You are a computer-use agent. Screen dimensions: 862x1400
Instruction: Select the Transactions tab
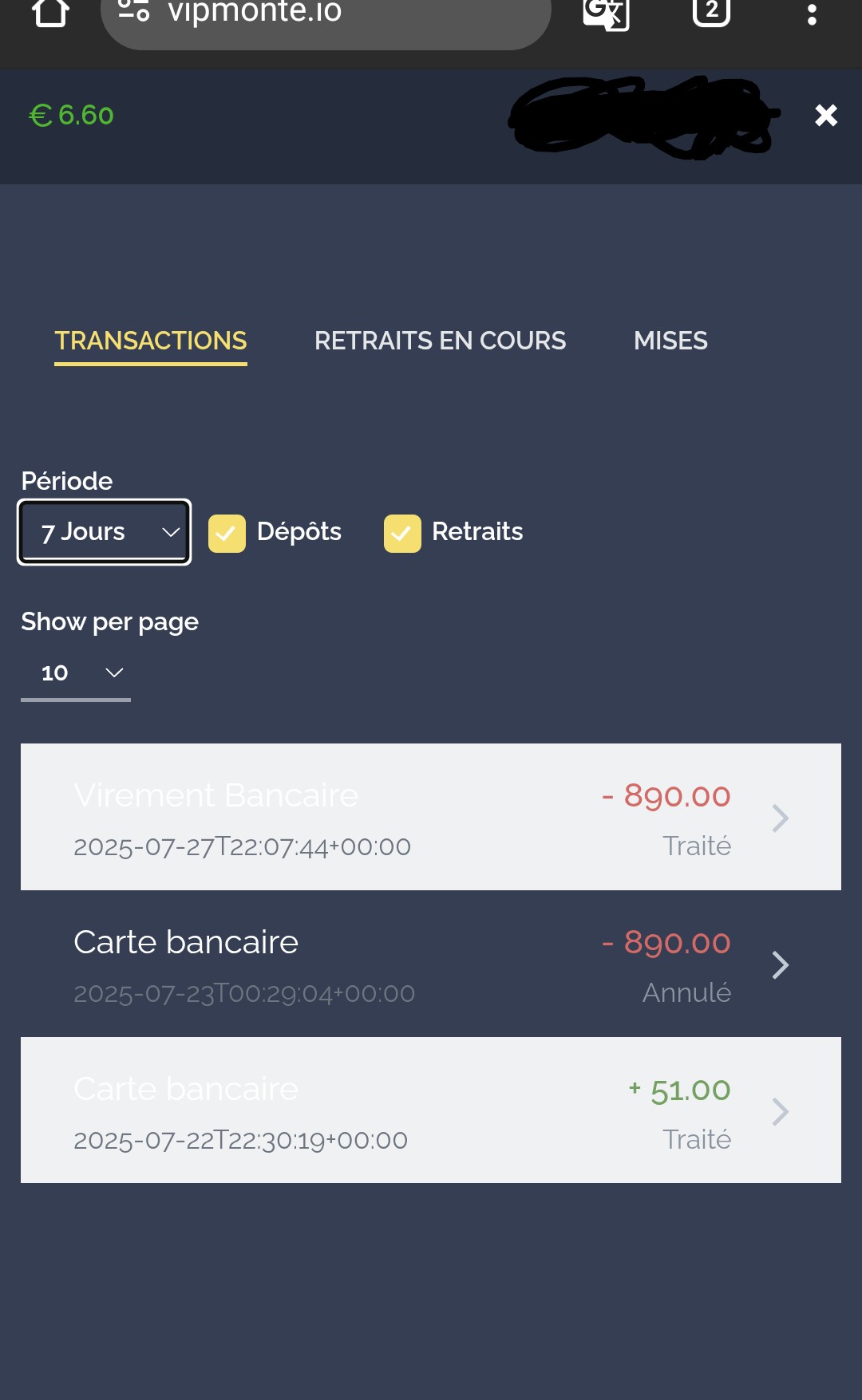tap(151, 341)
